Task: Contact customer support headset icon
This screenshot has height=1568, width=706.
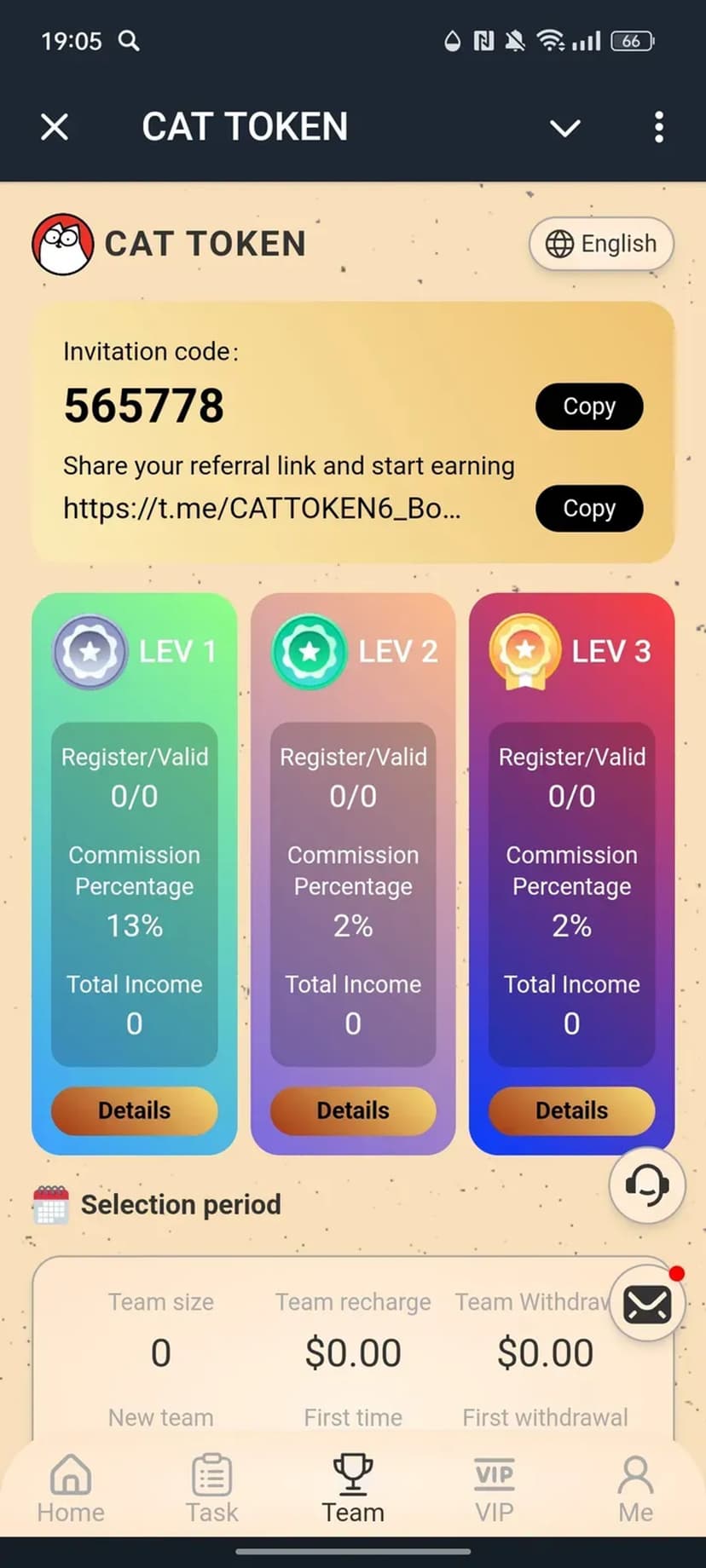Action: [x=646, y=1185]
